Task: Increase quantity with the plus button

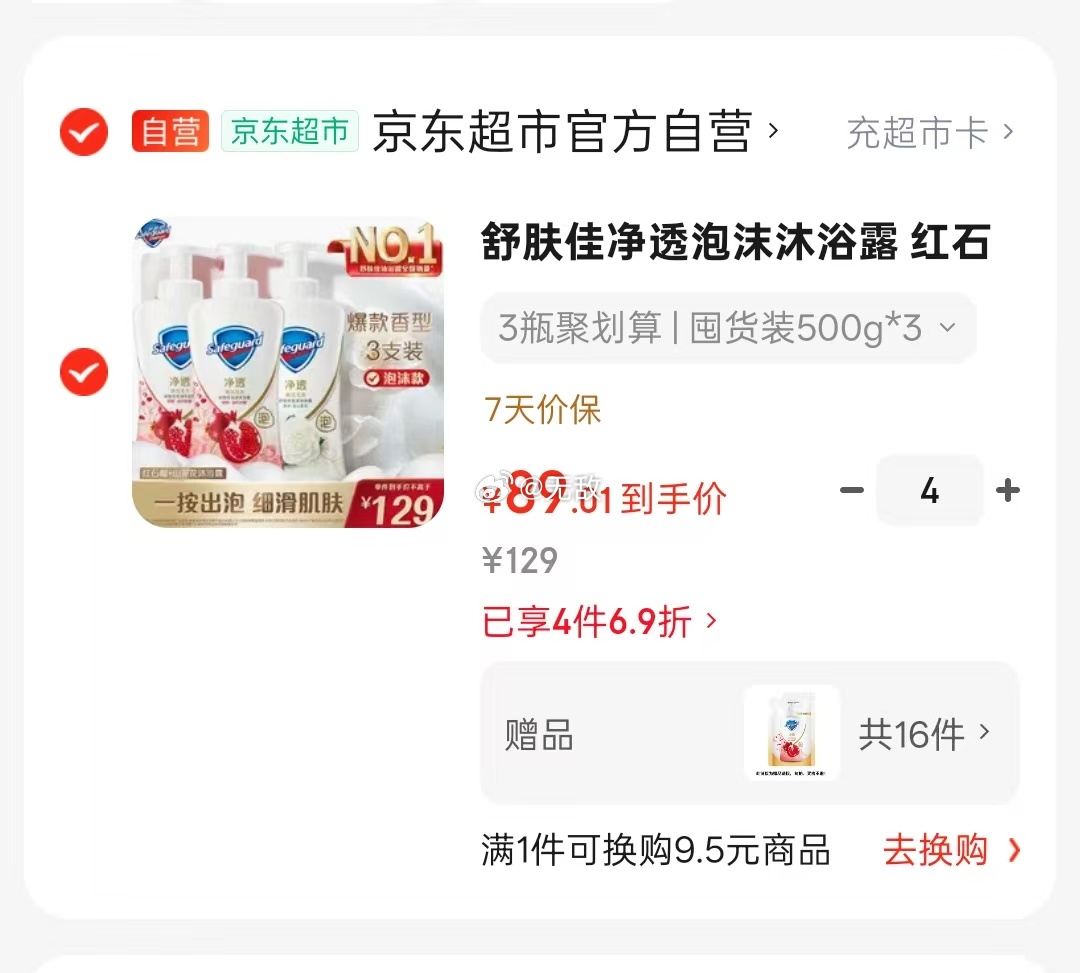Action: (1008, 491)
